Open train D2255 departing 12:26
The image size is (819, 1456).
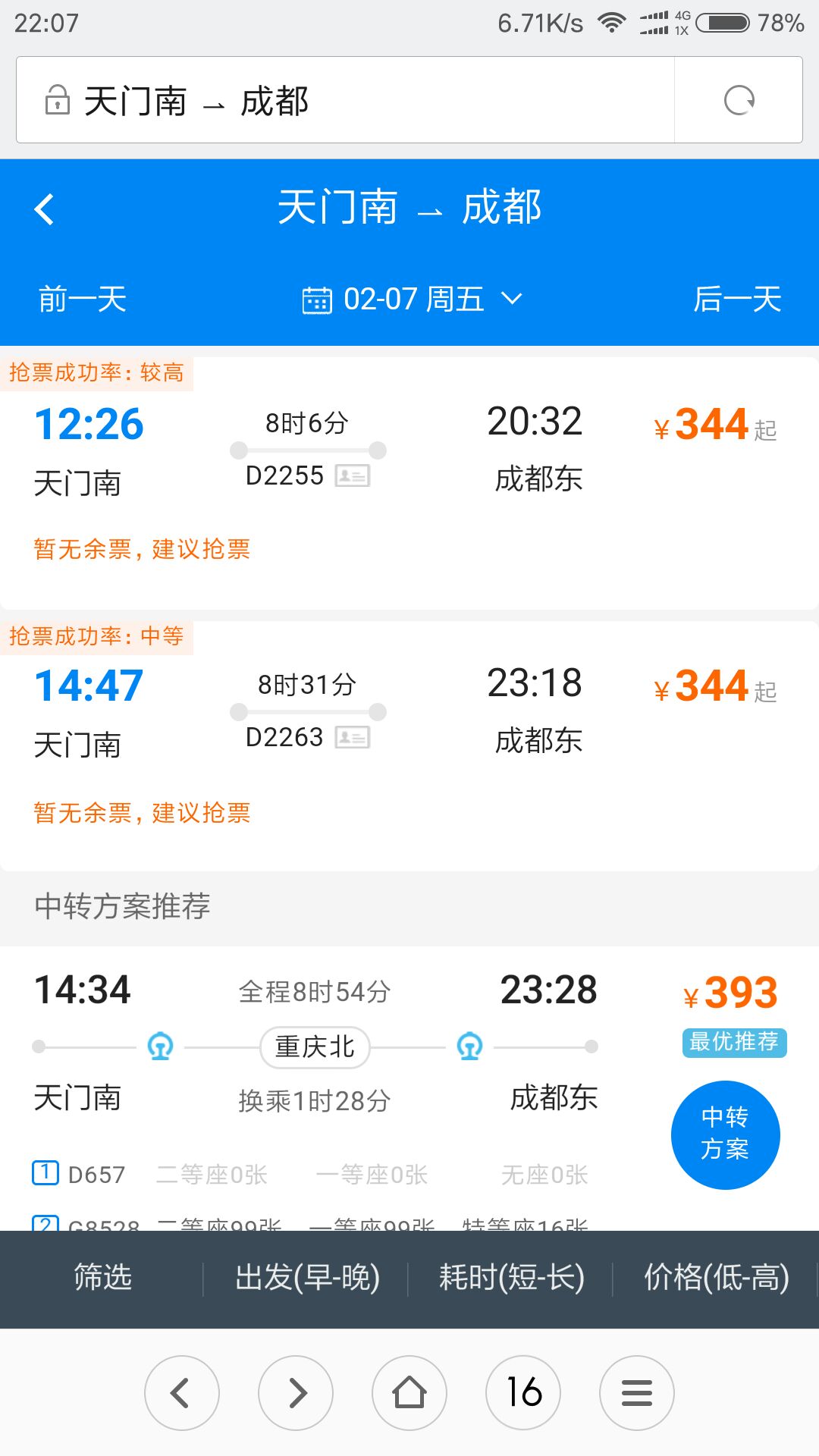409,483
